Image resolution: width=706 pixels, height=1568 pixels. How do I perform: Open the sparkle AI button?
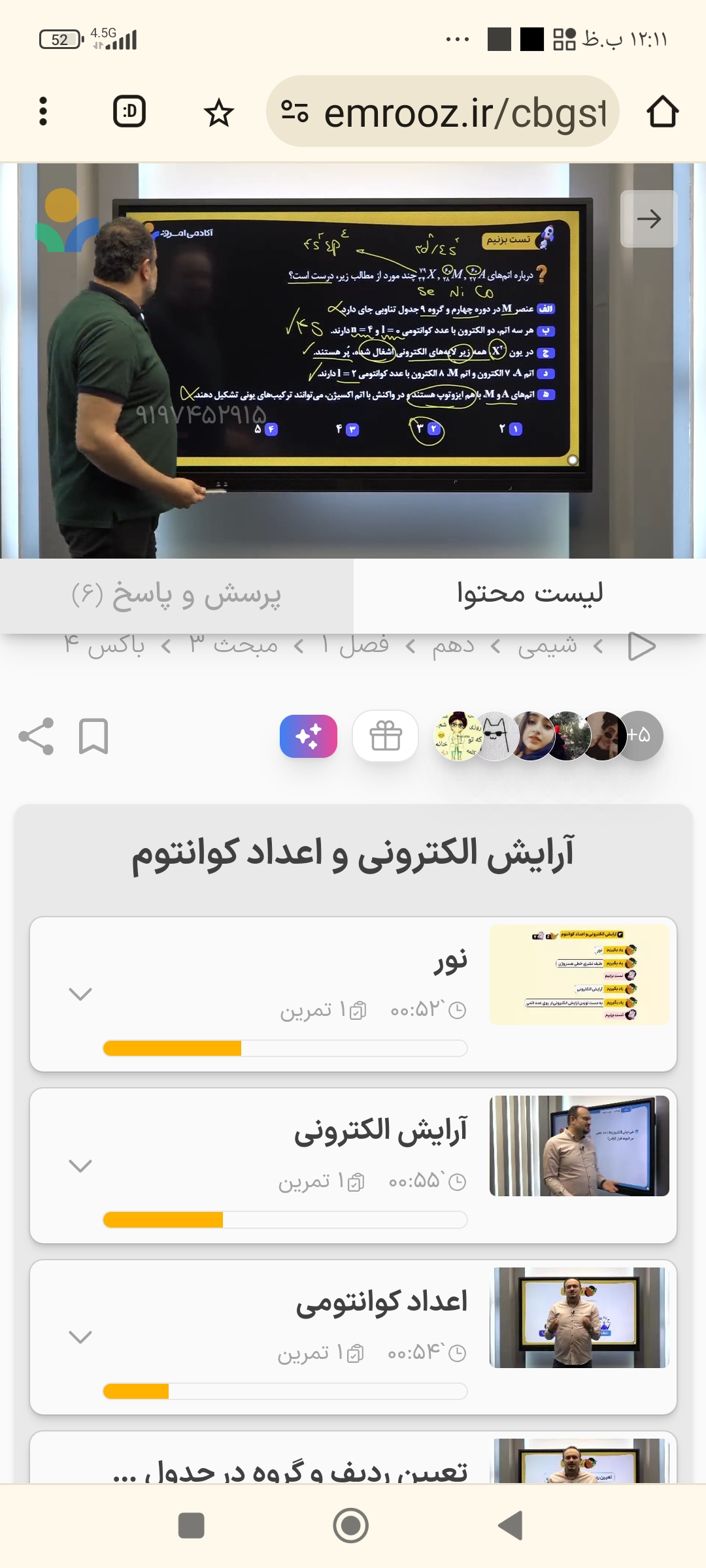308,736
